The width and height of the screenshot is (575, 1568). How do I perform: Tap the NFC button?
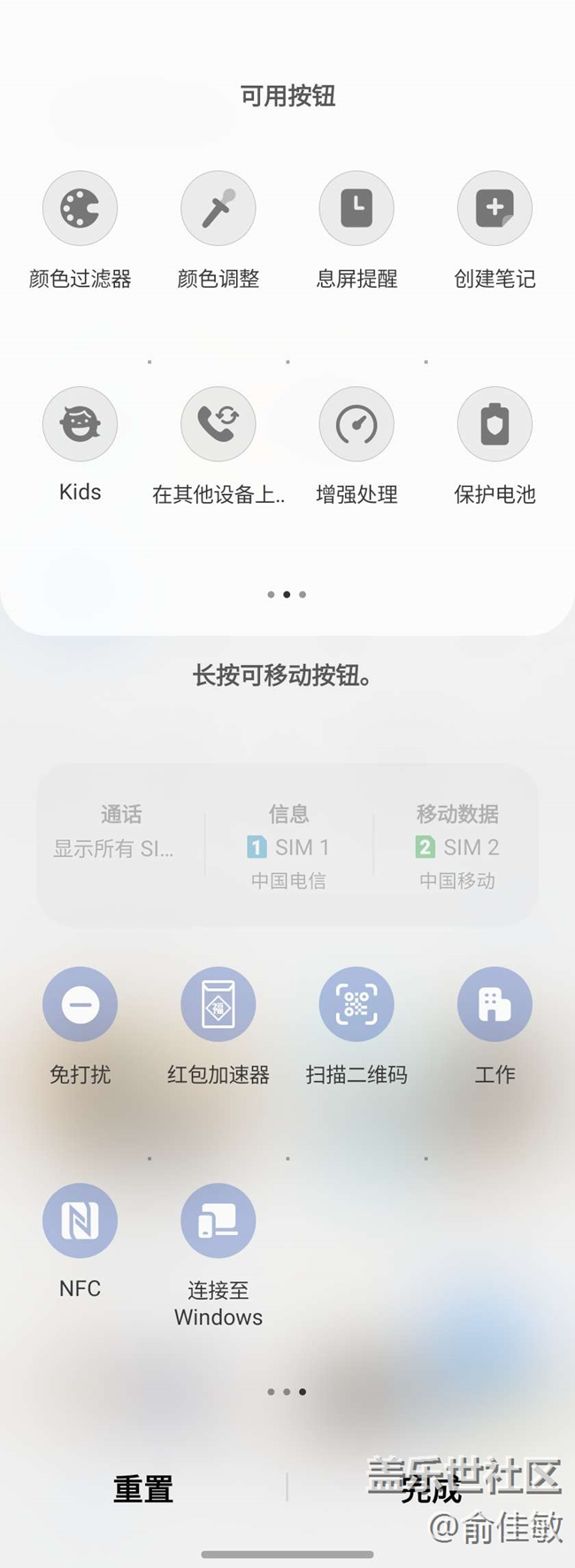[80, 1221]
